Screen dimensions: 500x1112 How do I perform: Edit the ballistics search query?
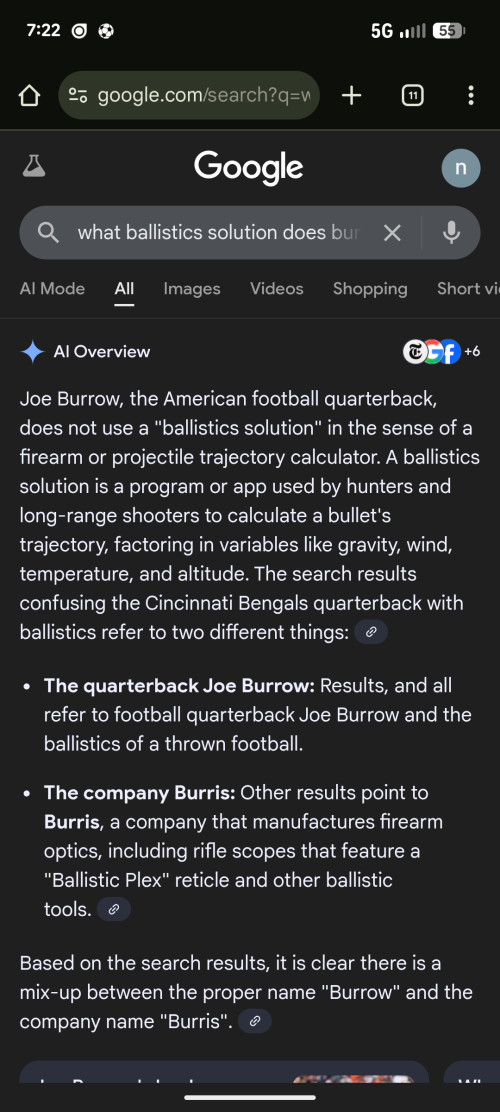pos(219,233)
